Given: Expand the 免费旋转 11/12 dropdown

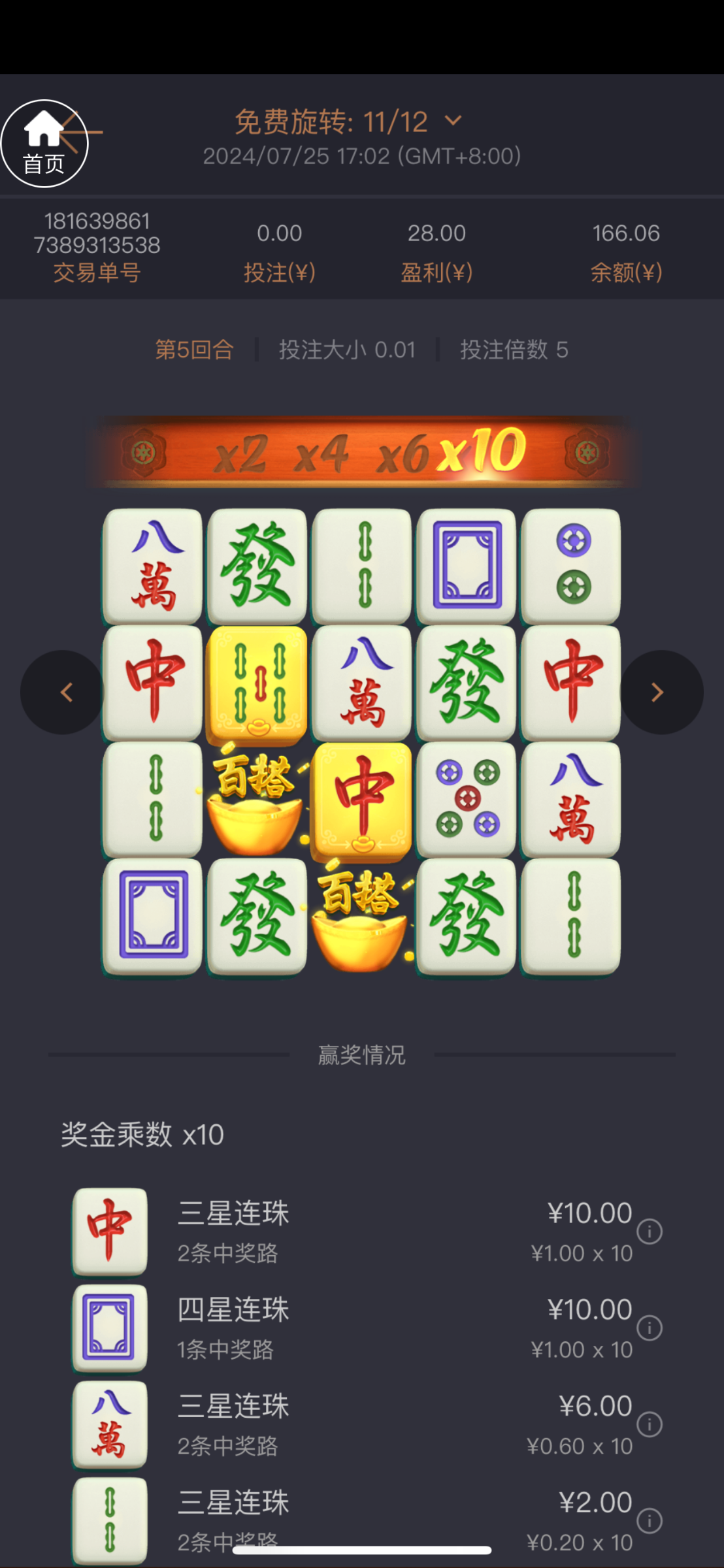Looking at the screenshot, I should pos(452,121).
